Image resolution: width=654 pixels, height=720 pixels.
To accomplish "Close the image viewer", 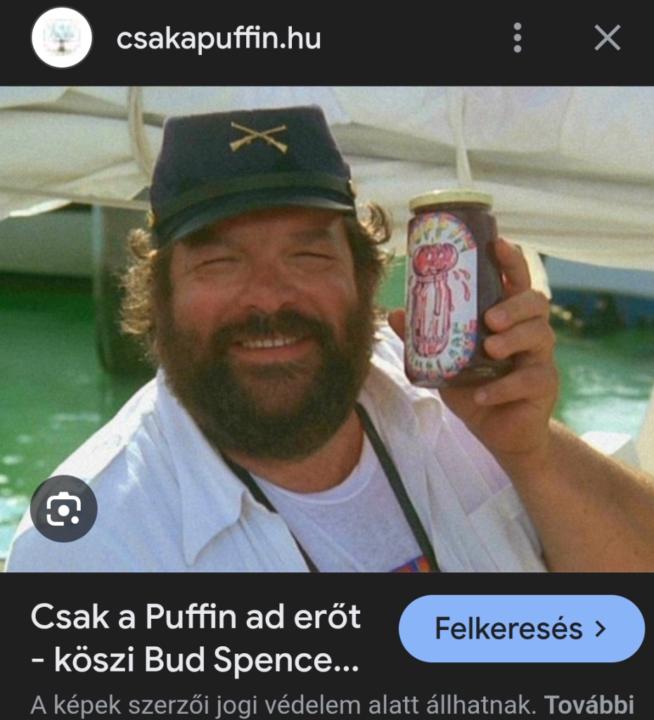I will [x=607, y=38].
